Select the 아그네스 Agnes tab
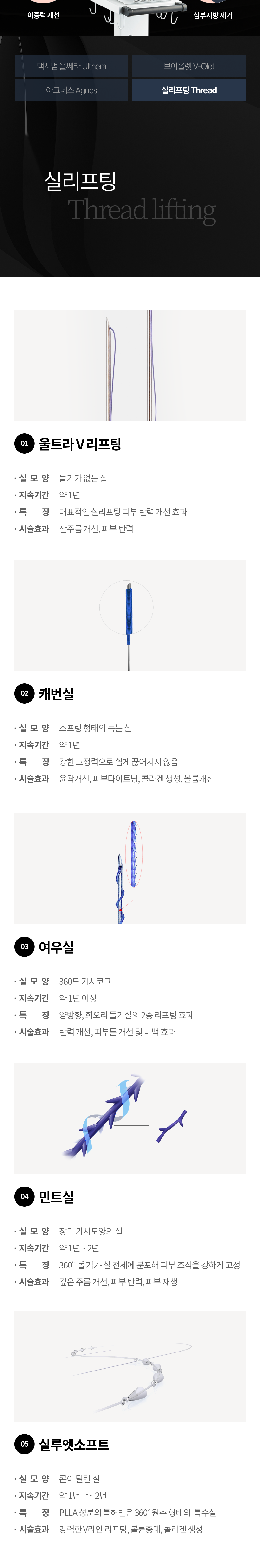Viewport: 260px width, 1568px height. coord(71,90)
